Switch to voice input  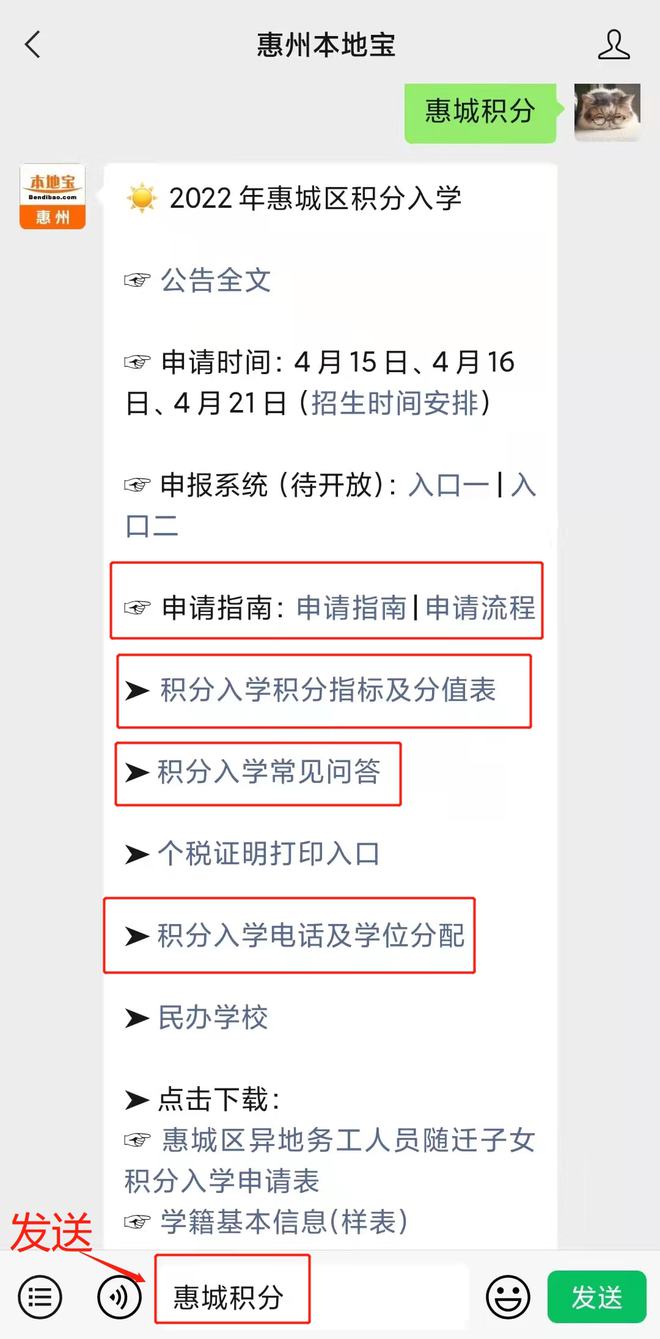[119, 1297]
